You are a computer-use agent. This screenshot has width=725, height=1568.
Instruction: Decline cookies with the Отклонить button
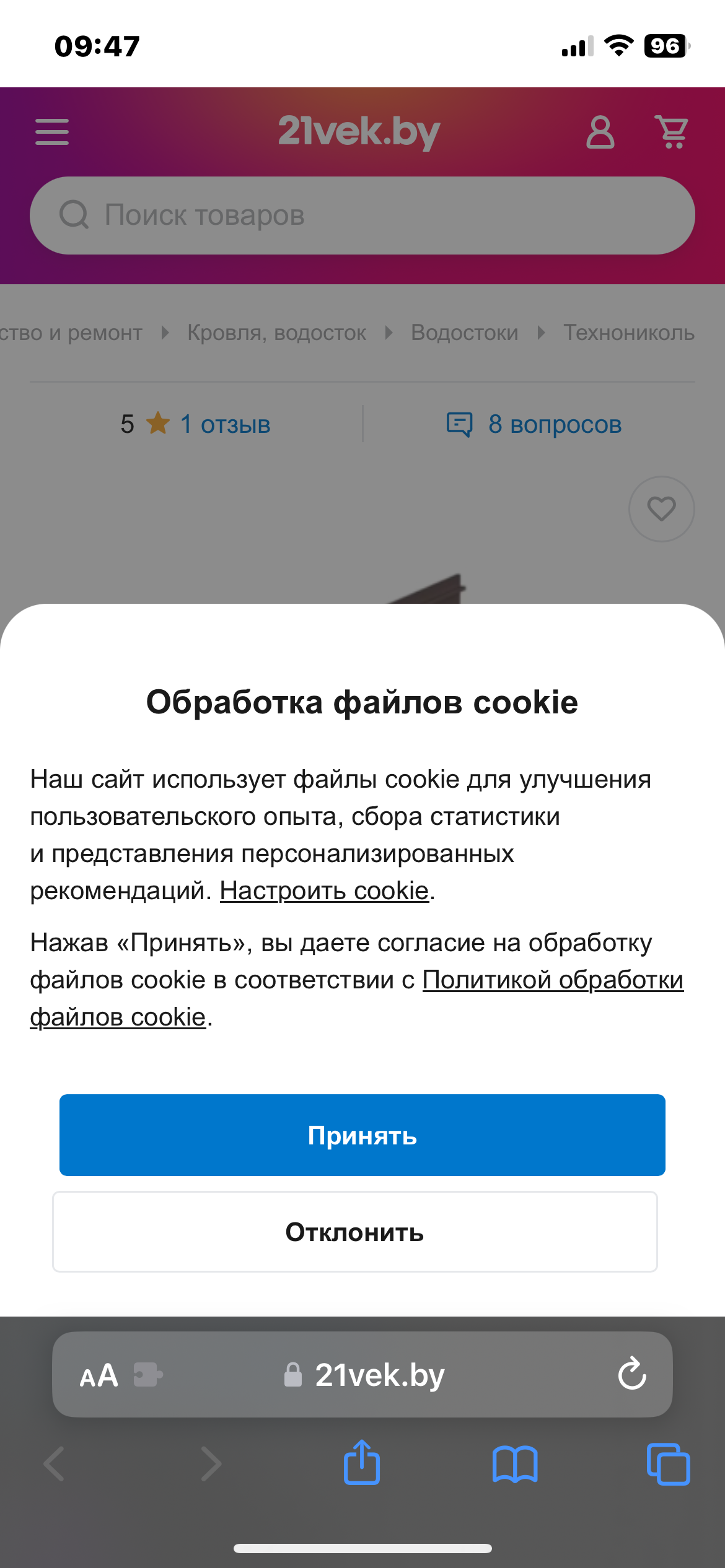[x=354, y=1232]
